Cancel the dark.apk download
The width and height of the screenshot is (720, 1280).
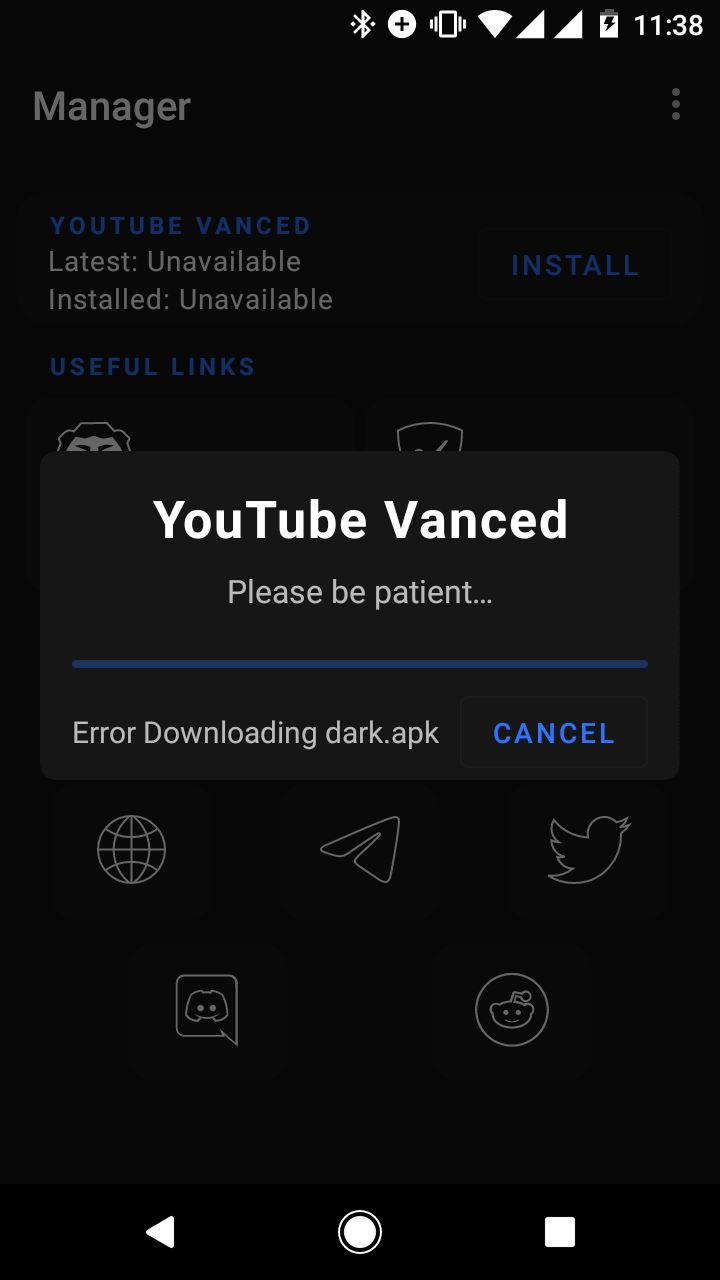[x=553, y=732]
